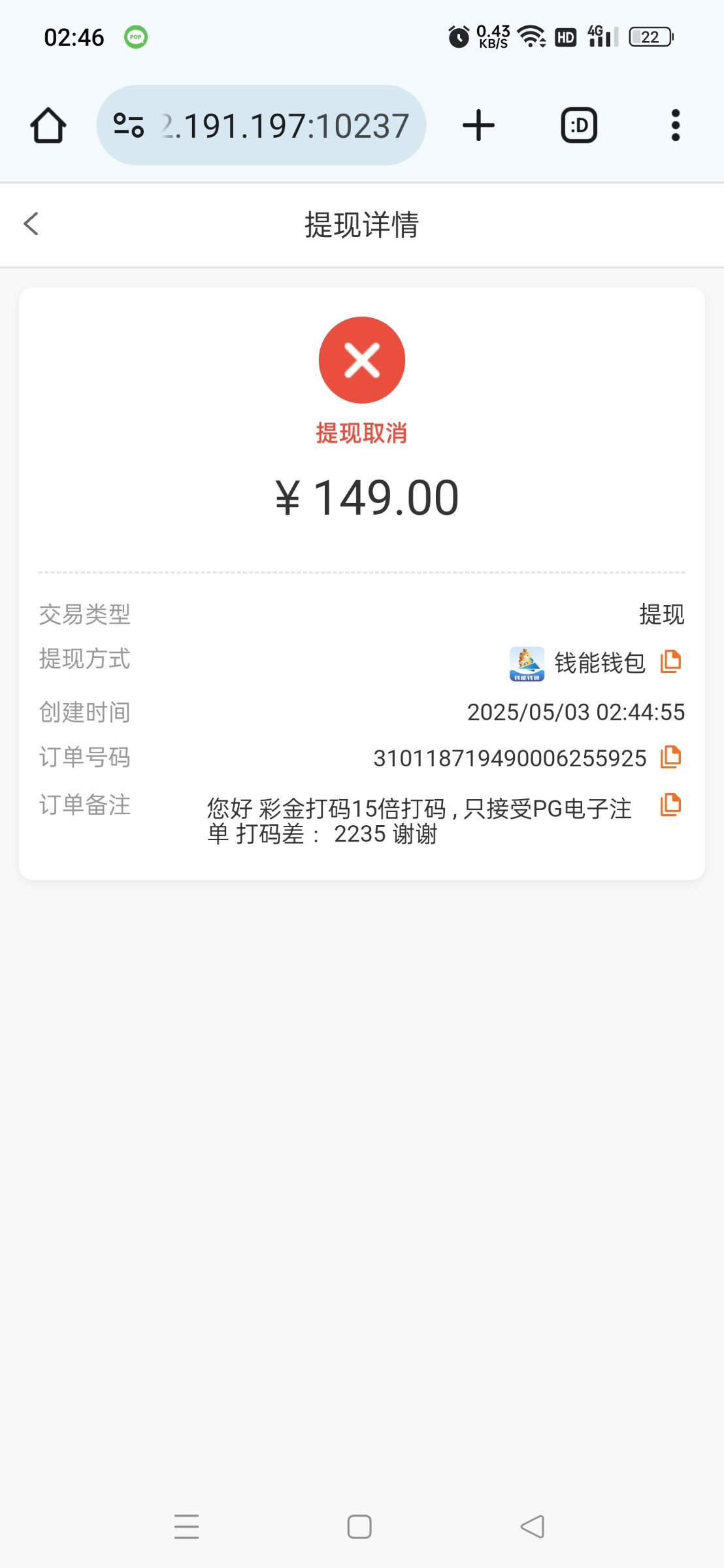
Task: Copy the 订单备注 order remark
Action: 670,805
